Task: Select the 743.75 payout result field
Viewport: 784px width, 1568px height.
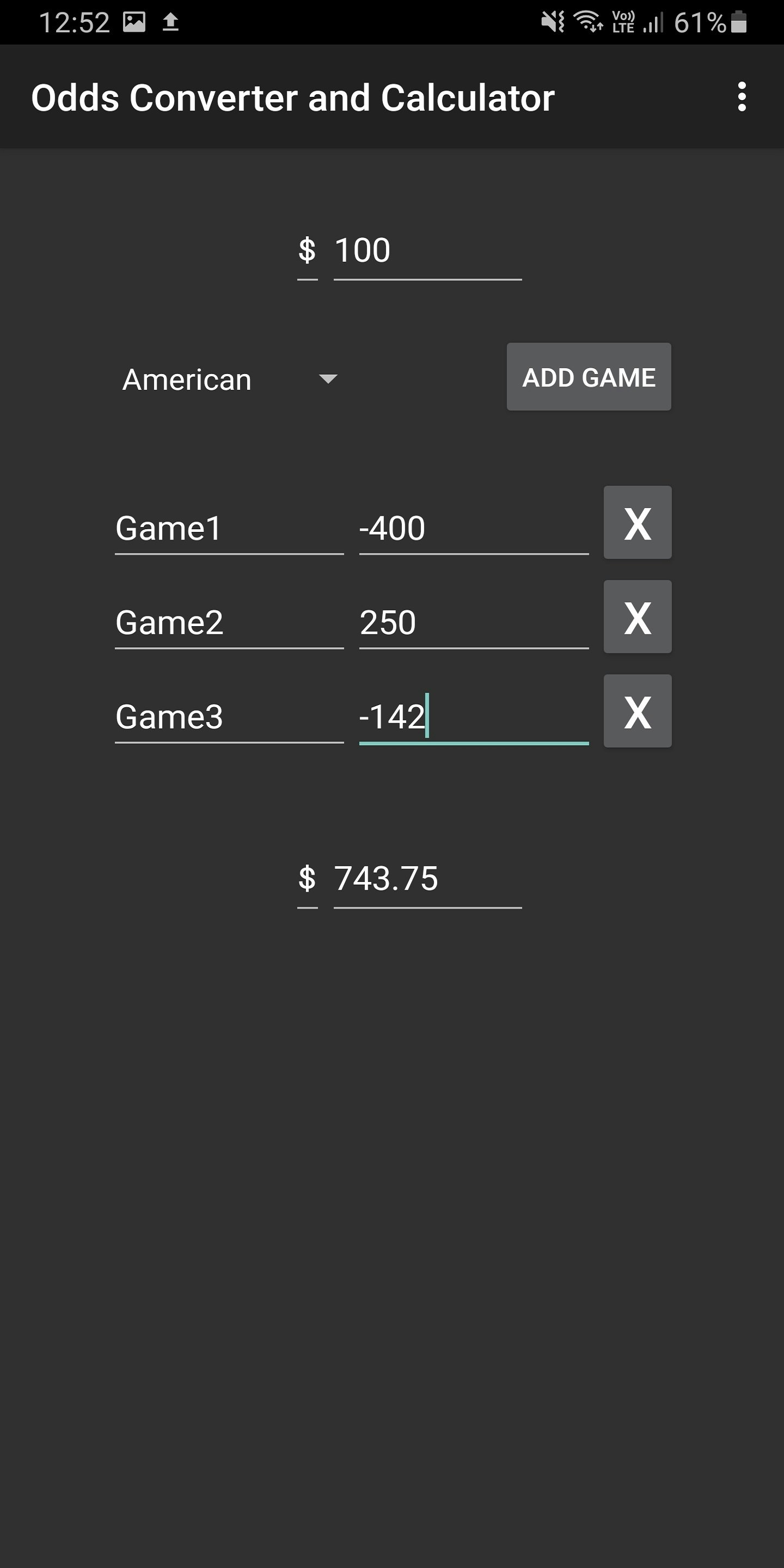Action: [426, 879]
